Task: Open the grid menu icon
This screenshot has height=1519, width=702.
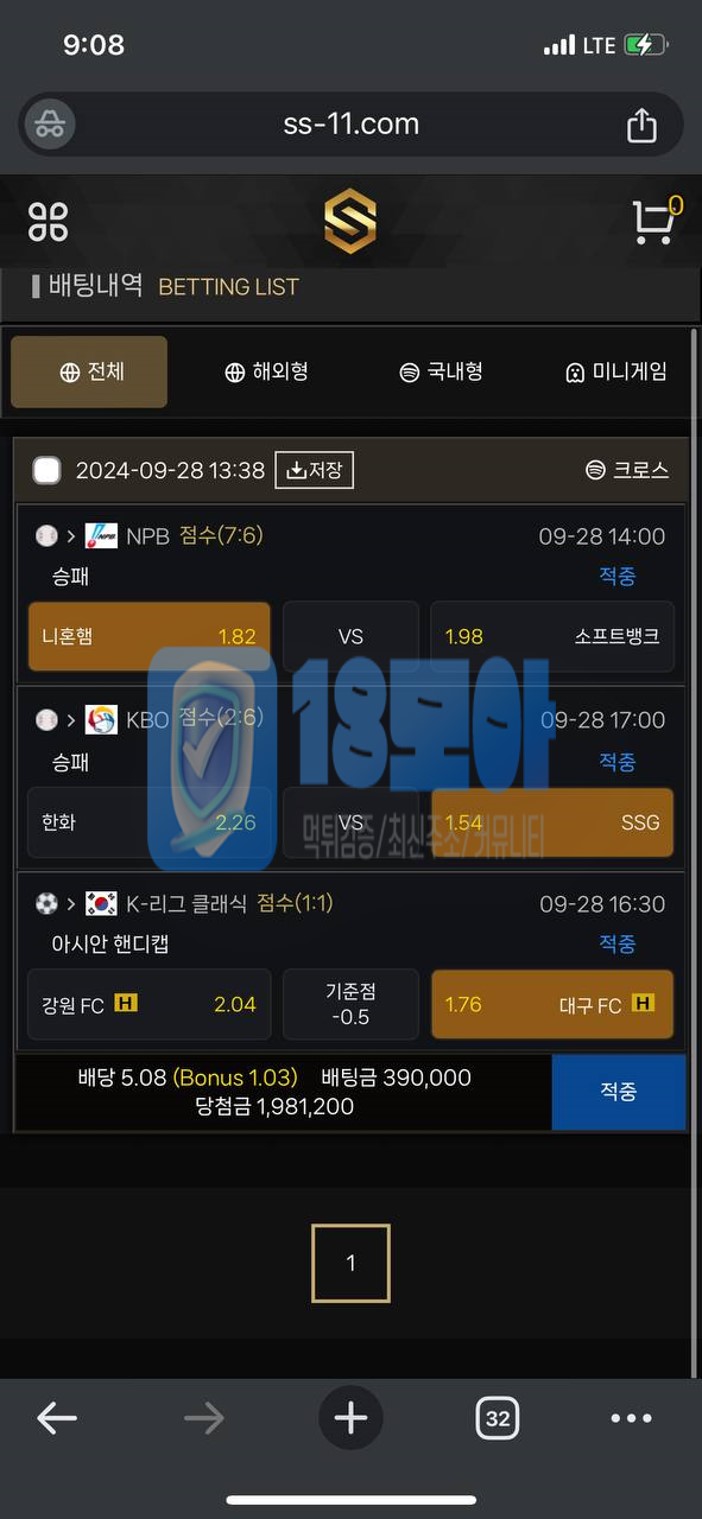Action: 48,222
